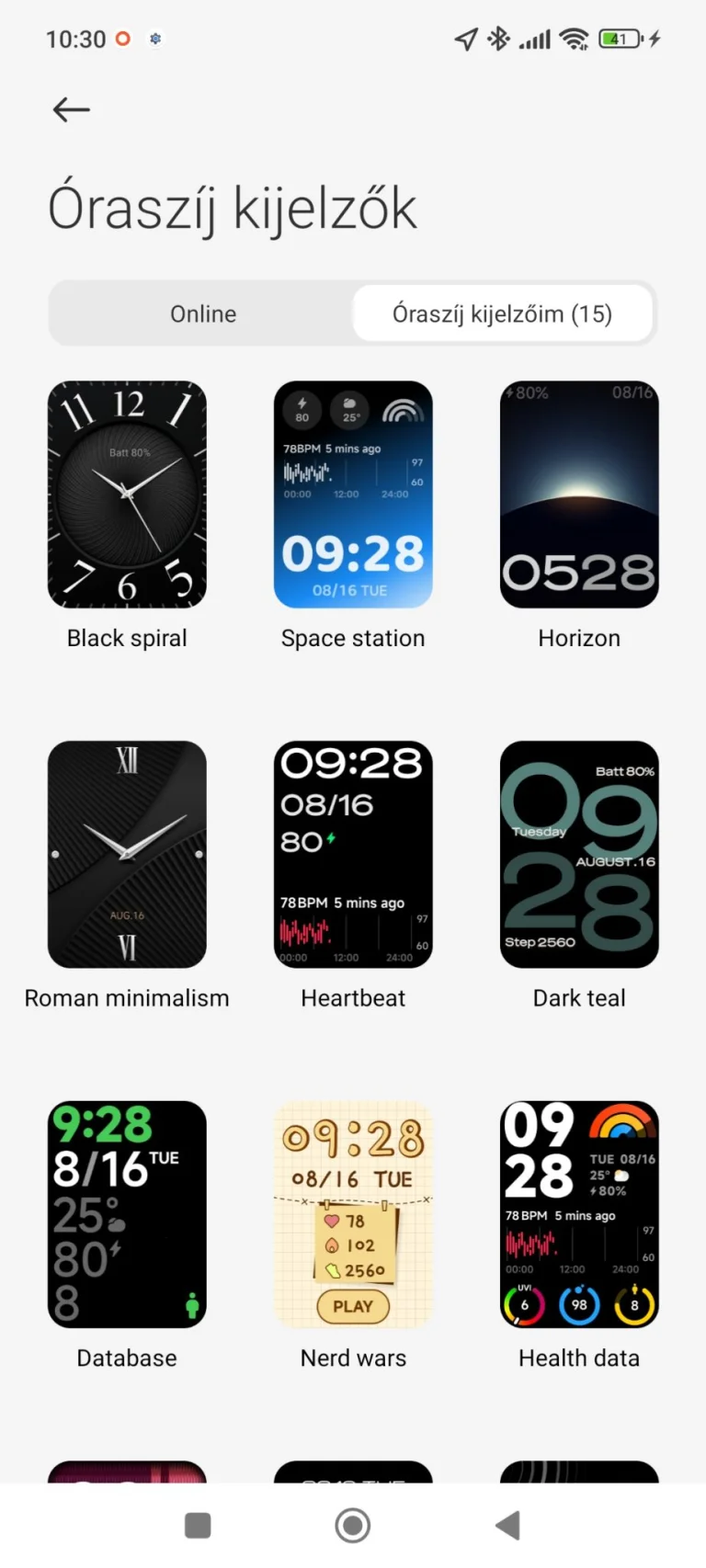Select the Horizon watch face
The image size is (706, 1568).
[579, 494]
